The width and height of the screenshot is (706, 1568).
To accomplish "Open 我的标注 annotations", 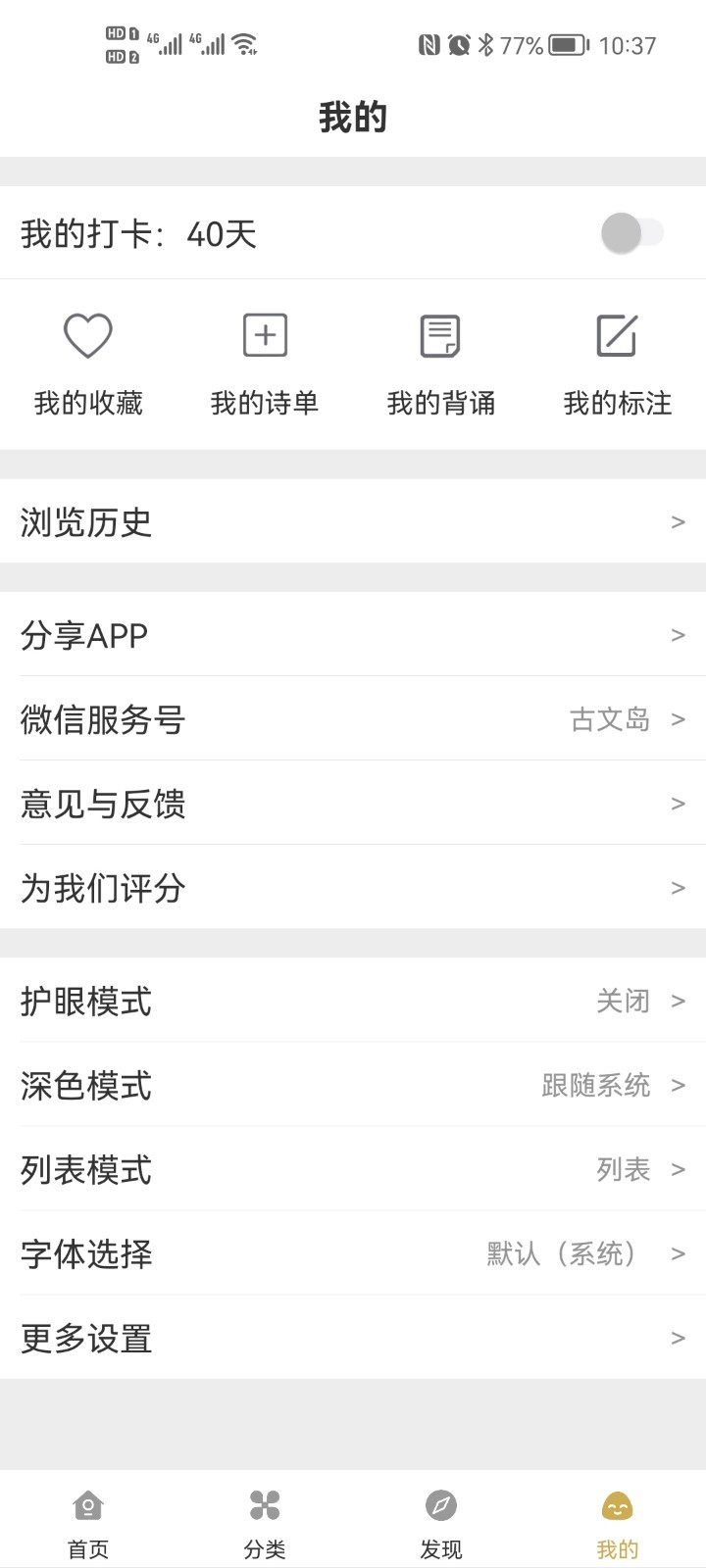I will 618,365.
